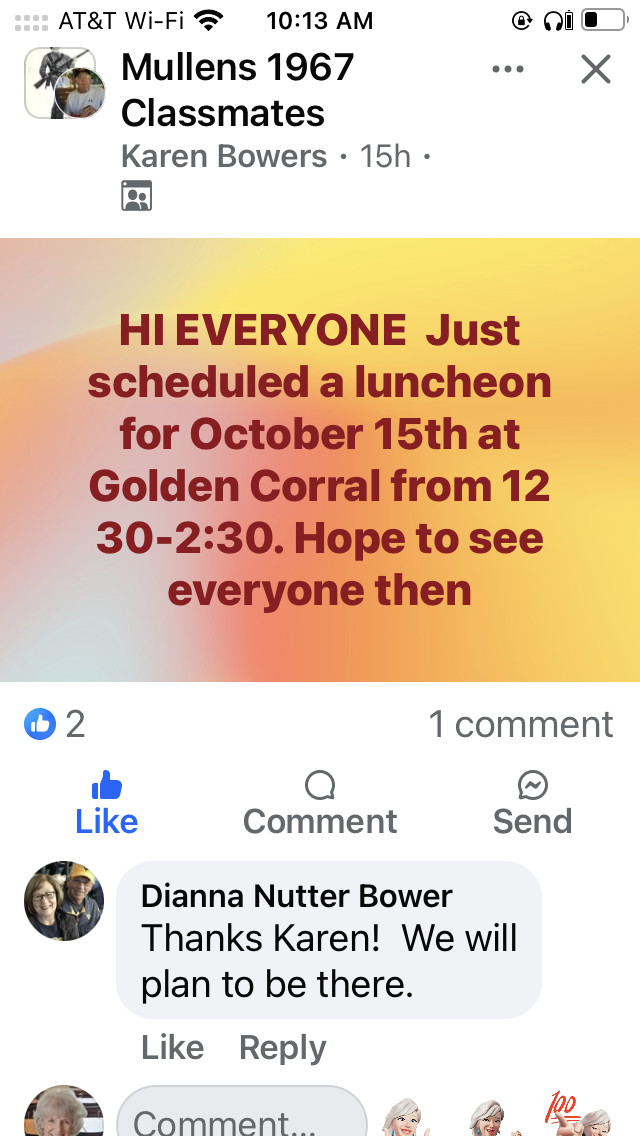
Task: Reply to Dianna Nutter Bower's comment
Action: 283,1047
